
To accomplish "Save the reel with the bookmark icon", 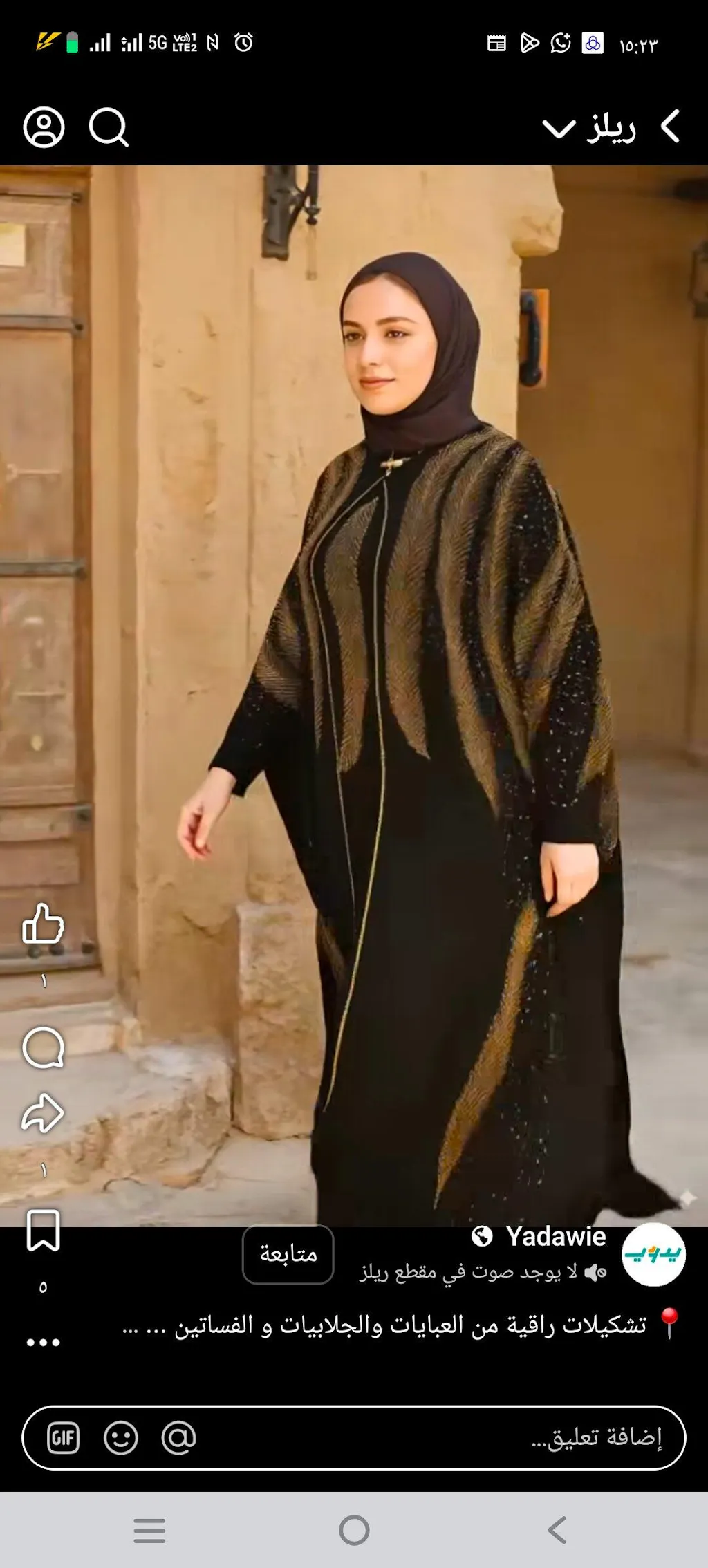I will click(43, 1231).
